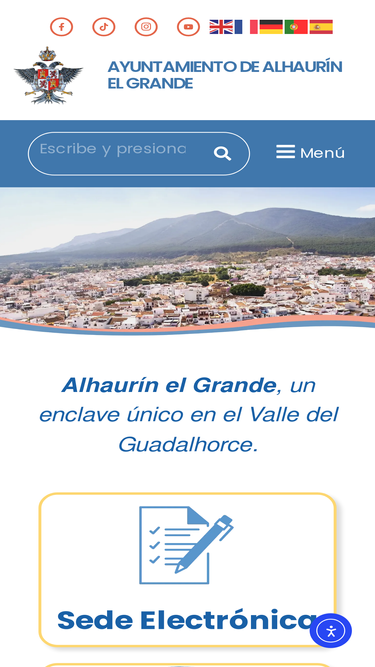375x667 pixels.
Task: Tap the magnifier search icon
Action: [x=222, y=154]
